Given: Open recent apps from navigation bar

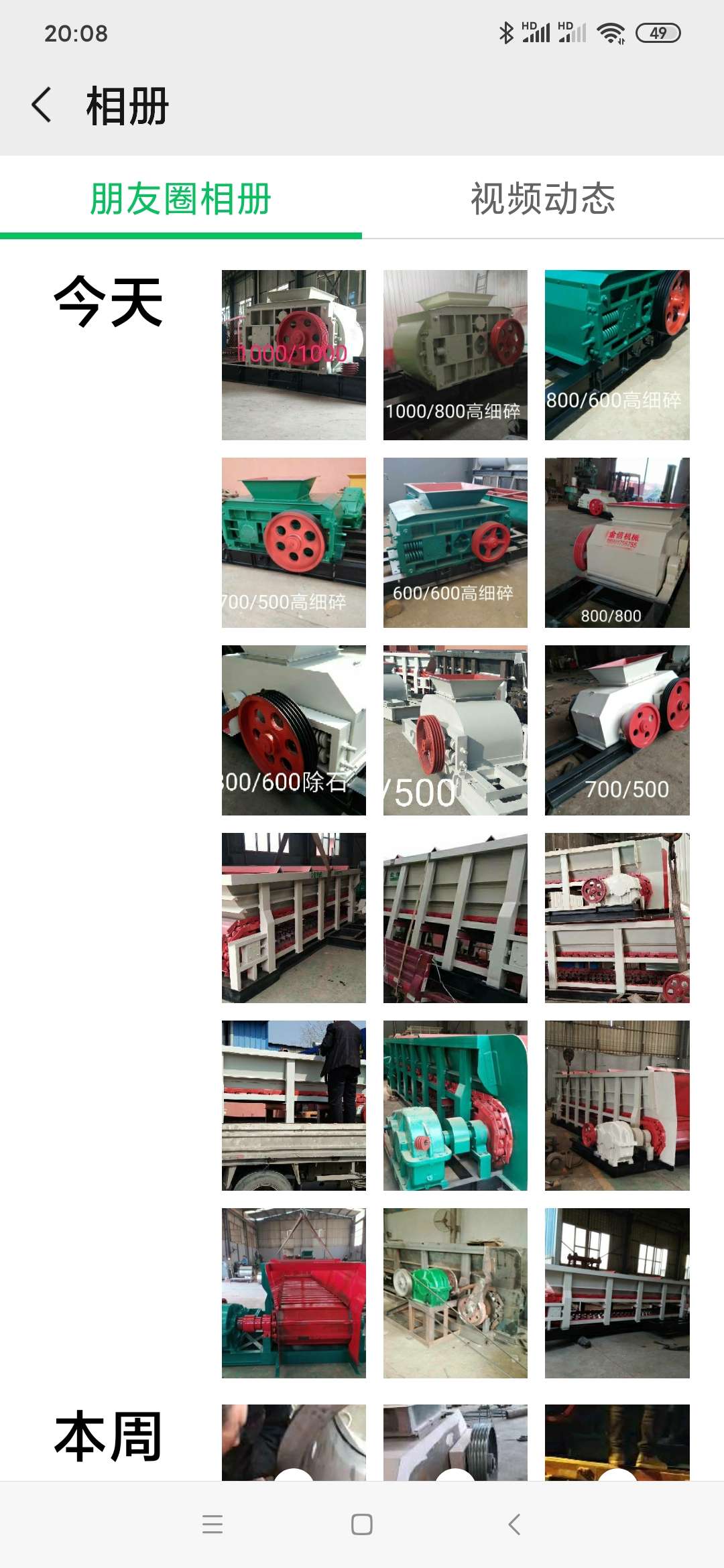Looking at the screenshot, I should pyautogui.click(x=212, y=1524).
